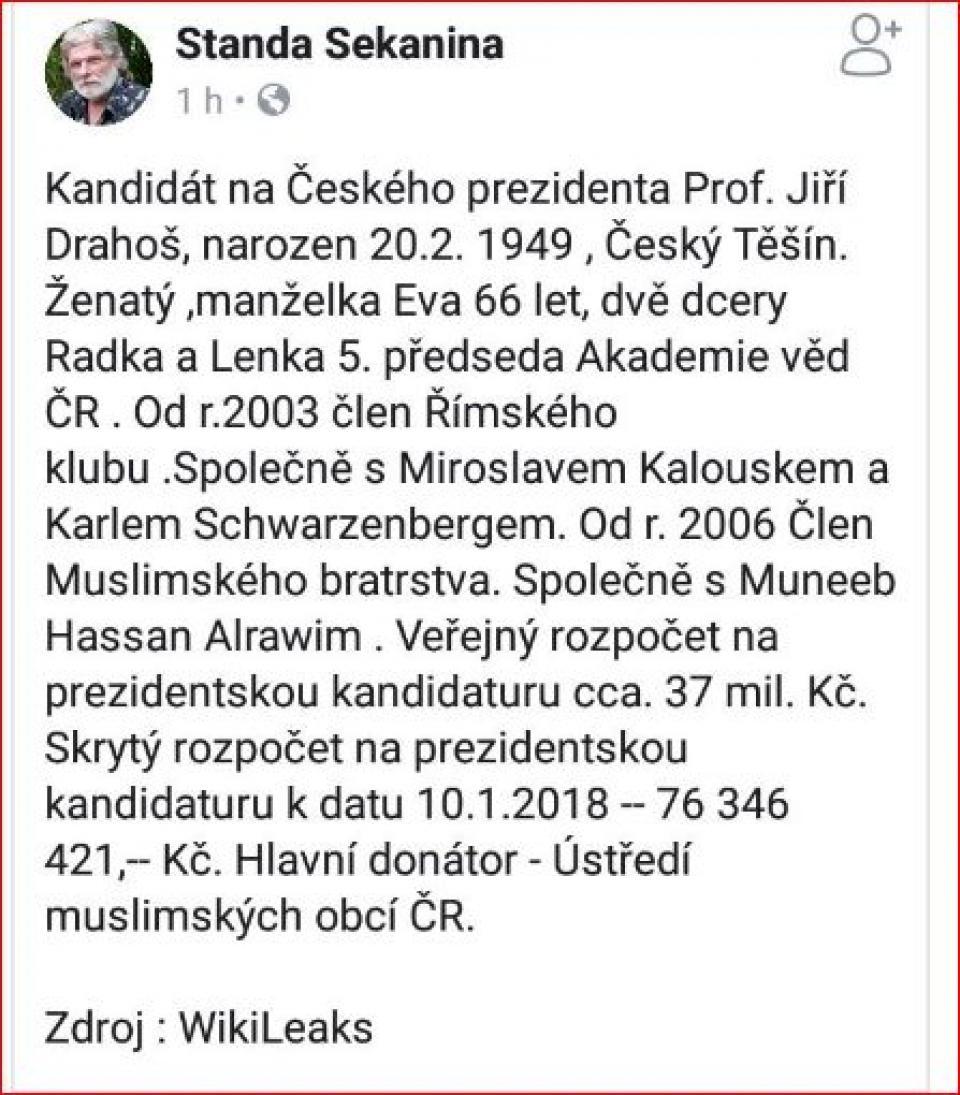Screen dimensions: 960x1095
Task: Open the Standa Sekanina profile name link
Action: pyautogui.click(x=339, y=44)
